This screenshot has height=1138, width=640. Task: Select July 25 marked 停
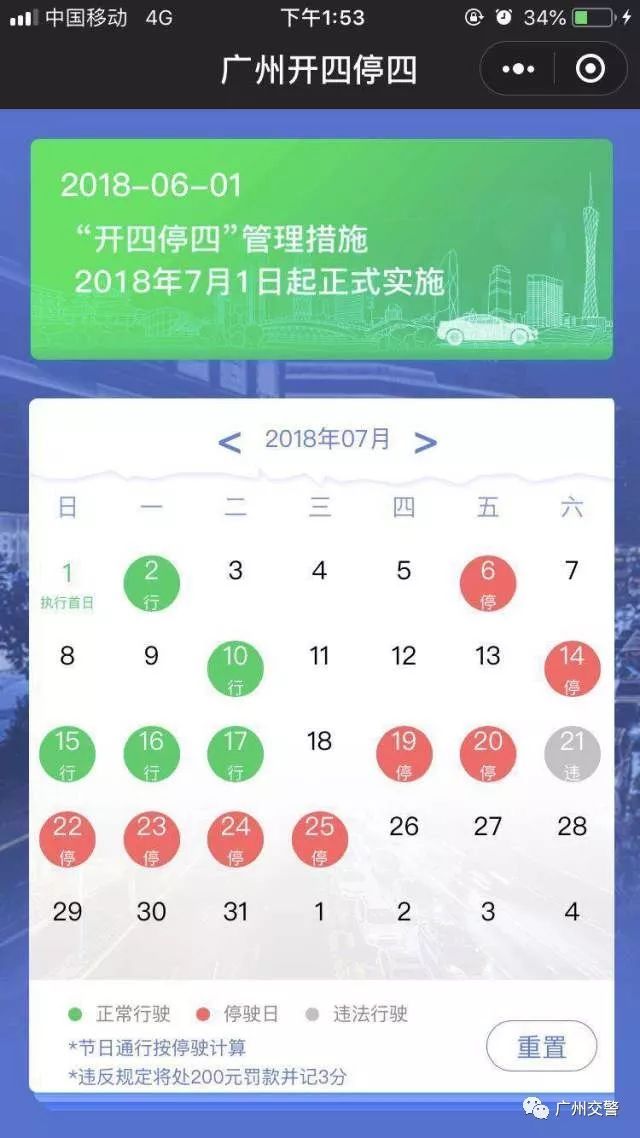coord(320,838)
